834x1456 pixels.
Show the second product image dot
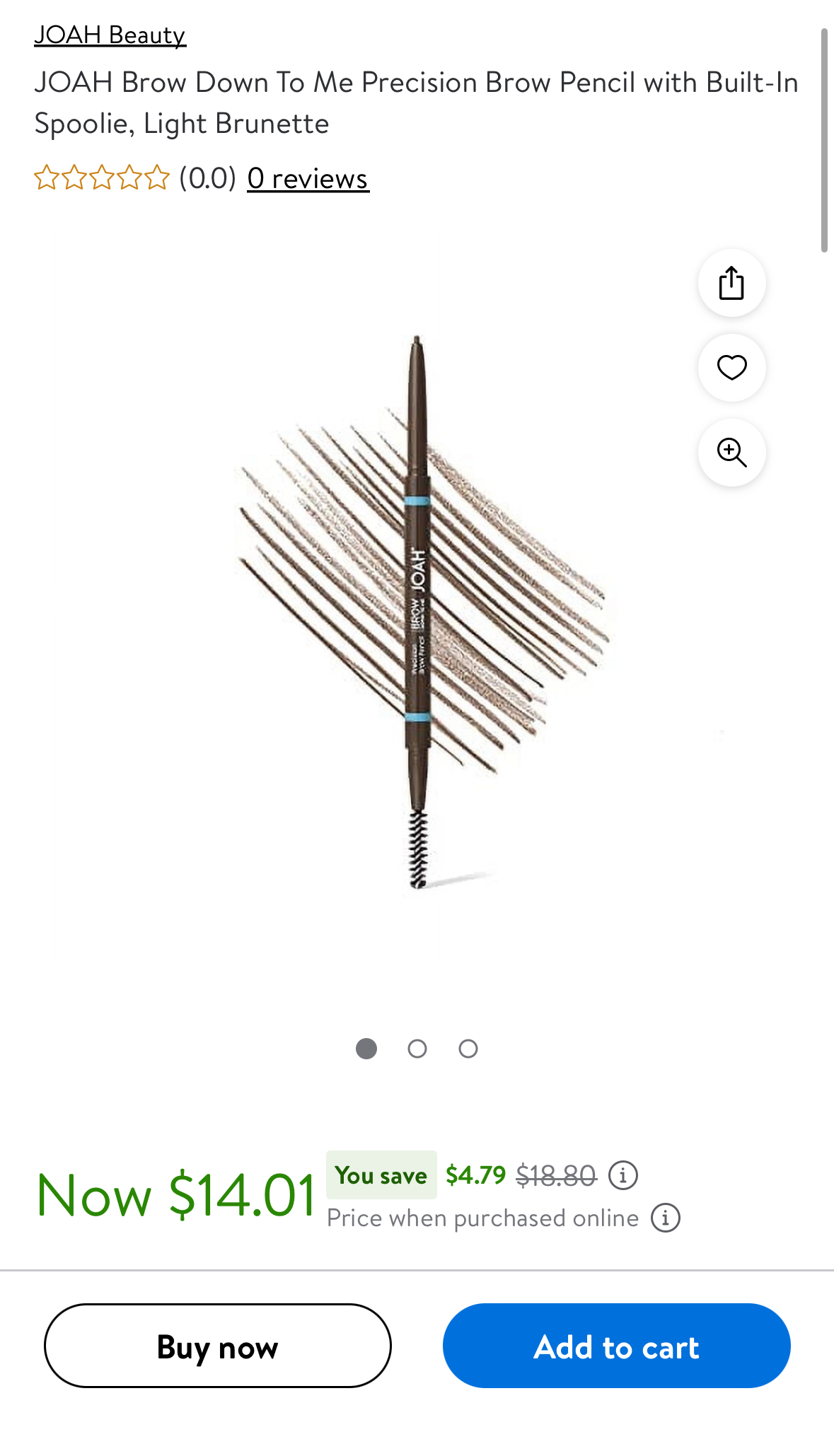pyautogui.click(x=417, y=1049)
